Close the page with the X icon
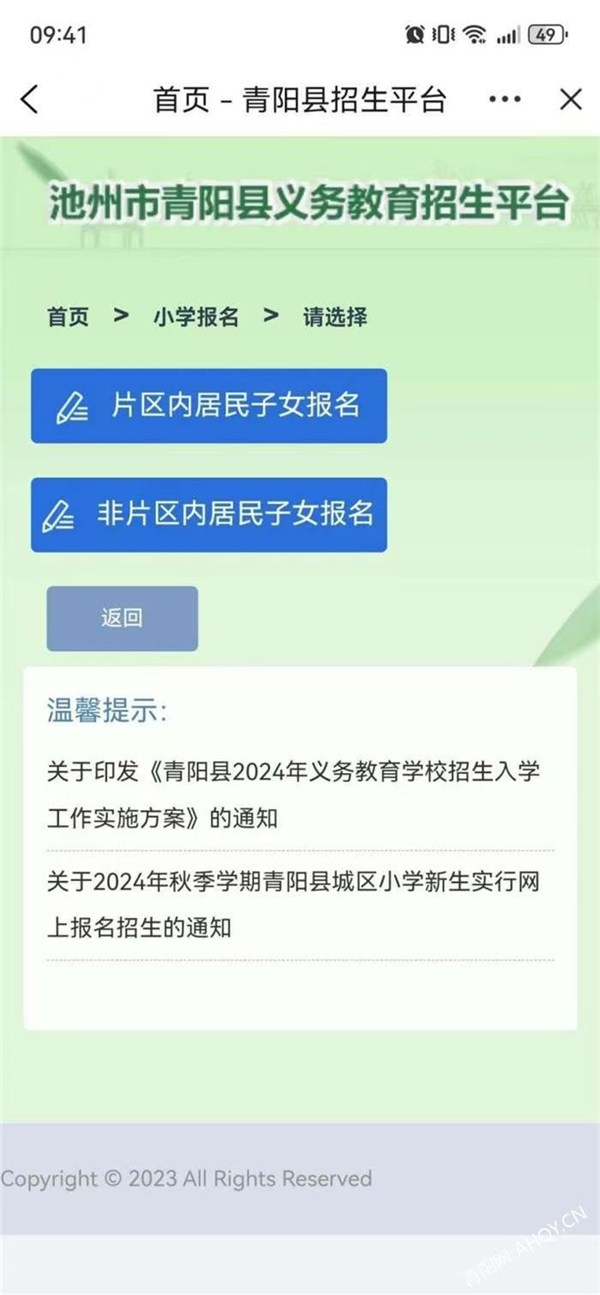Screen dimensions: 600x1295 [x=570, y=99]
